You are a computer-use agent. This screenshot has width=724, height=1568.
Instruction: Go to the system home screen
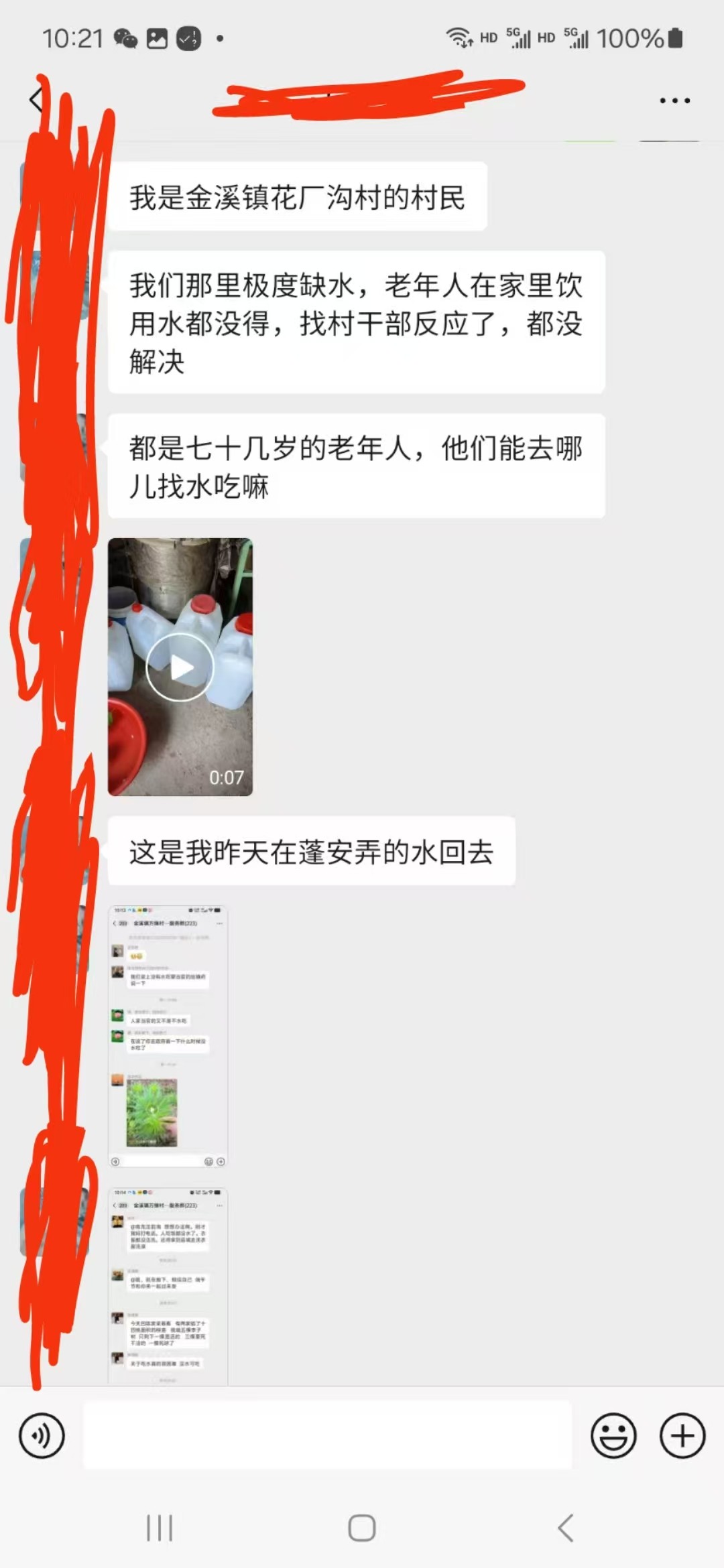click(362, 1528)
